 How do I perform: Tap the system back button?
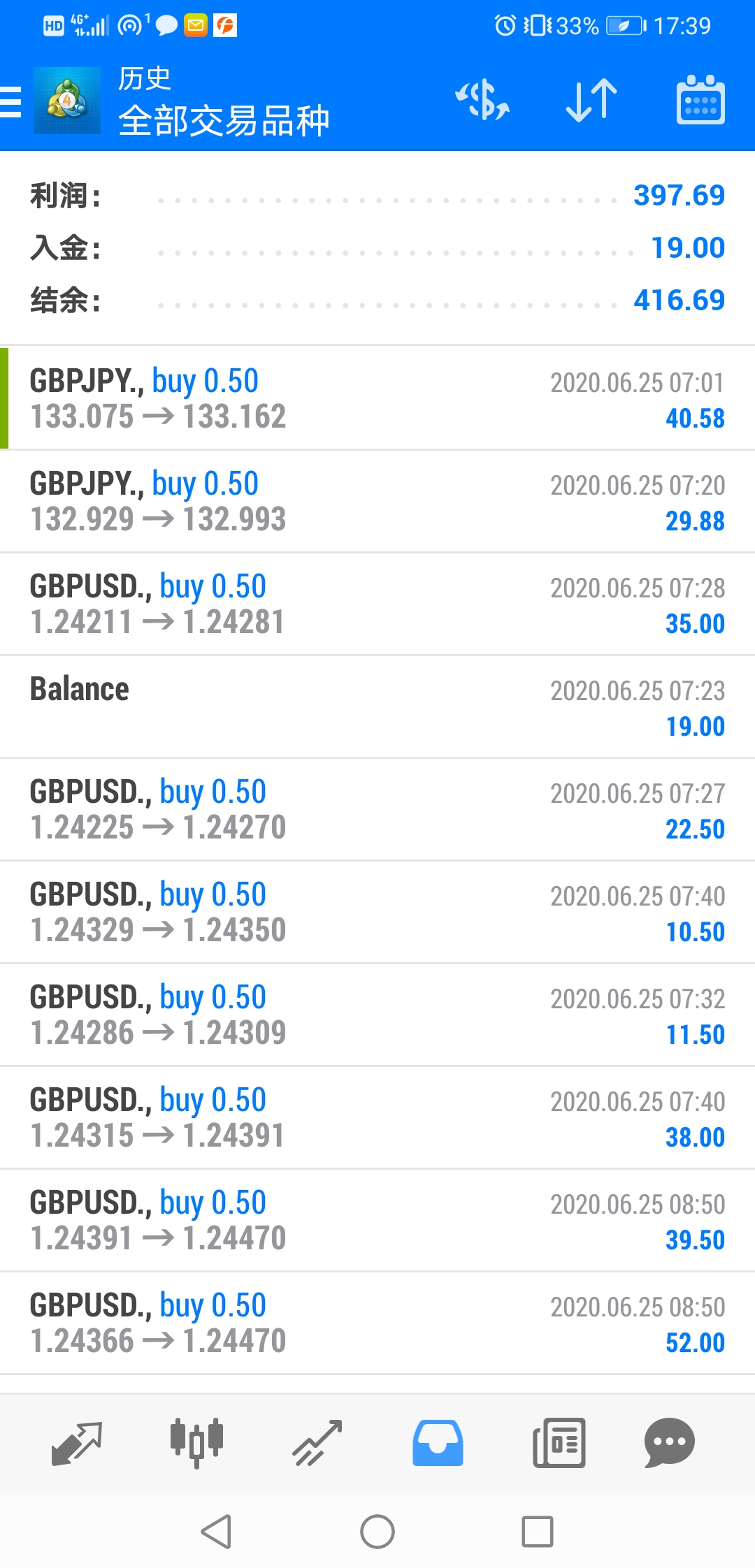click(x=216, y=1532)
